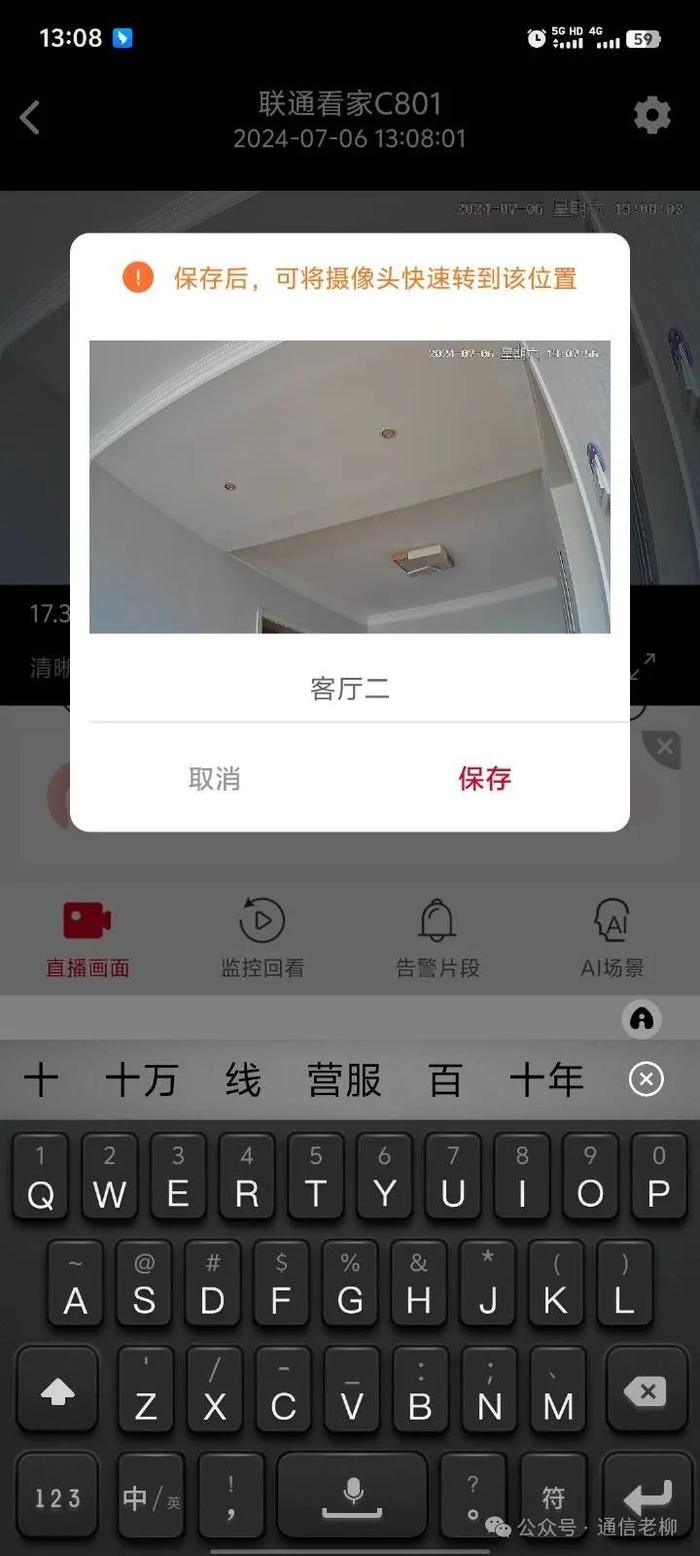The width and height of the screenshot is (700, 1556).
Task: Close the banner behind the dialog
Action: [661, 747]
